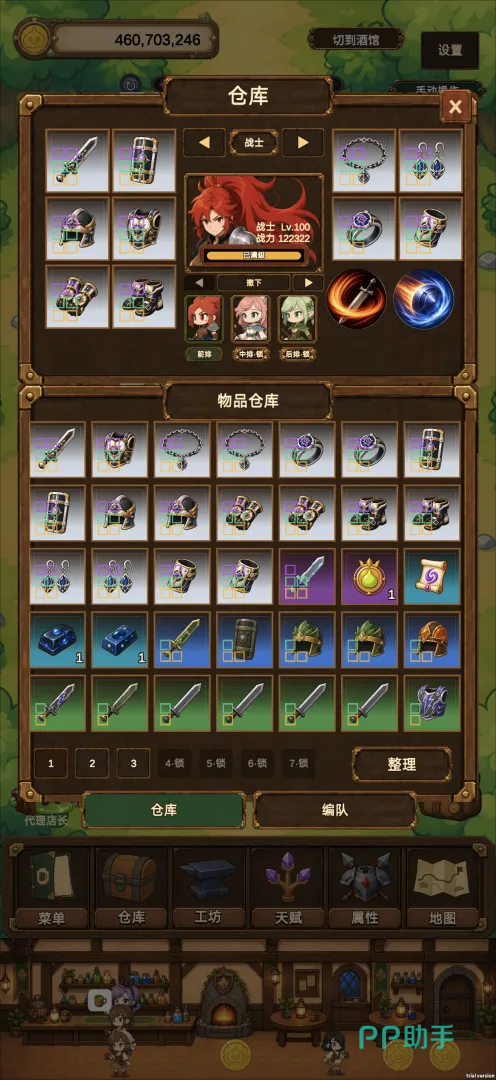The height and width of the screenshot is (1080, 496).
Task: Close the 仓库 warehouse panel
Action: click(x=455, y=107)
